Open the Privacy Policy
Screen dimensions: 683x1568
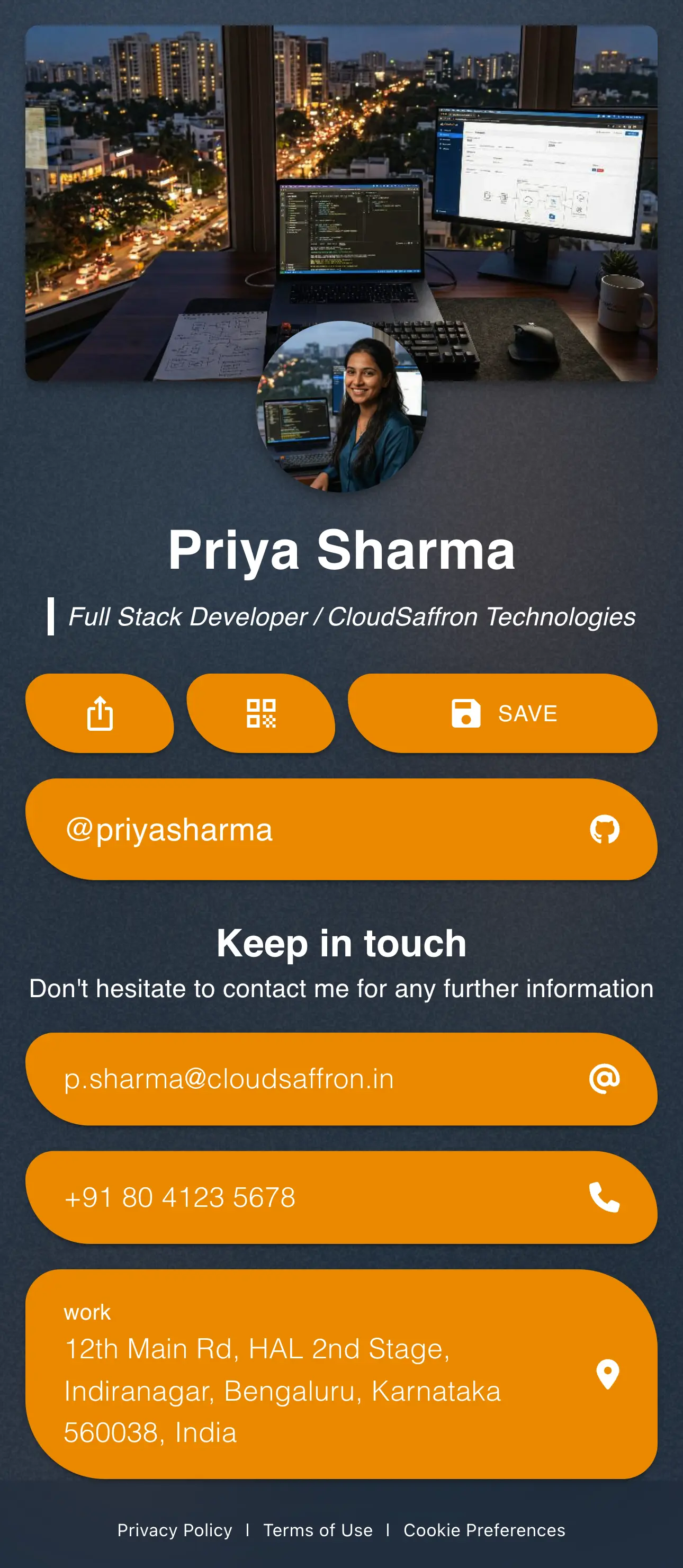coord(175,1530)
